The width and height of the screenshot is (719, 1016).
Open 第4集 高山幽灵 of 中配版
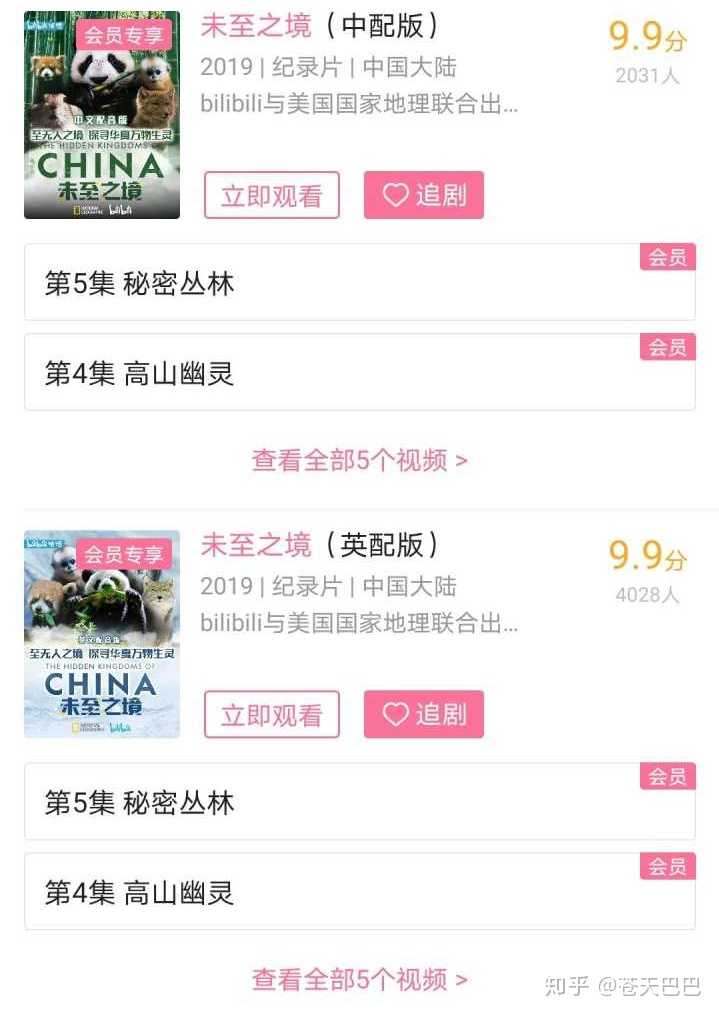pos(359,373)
